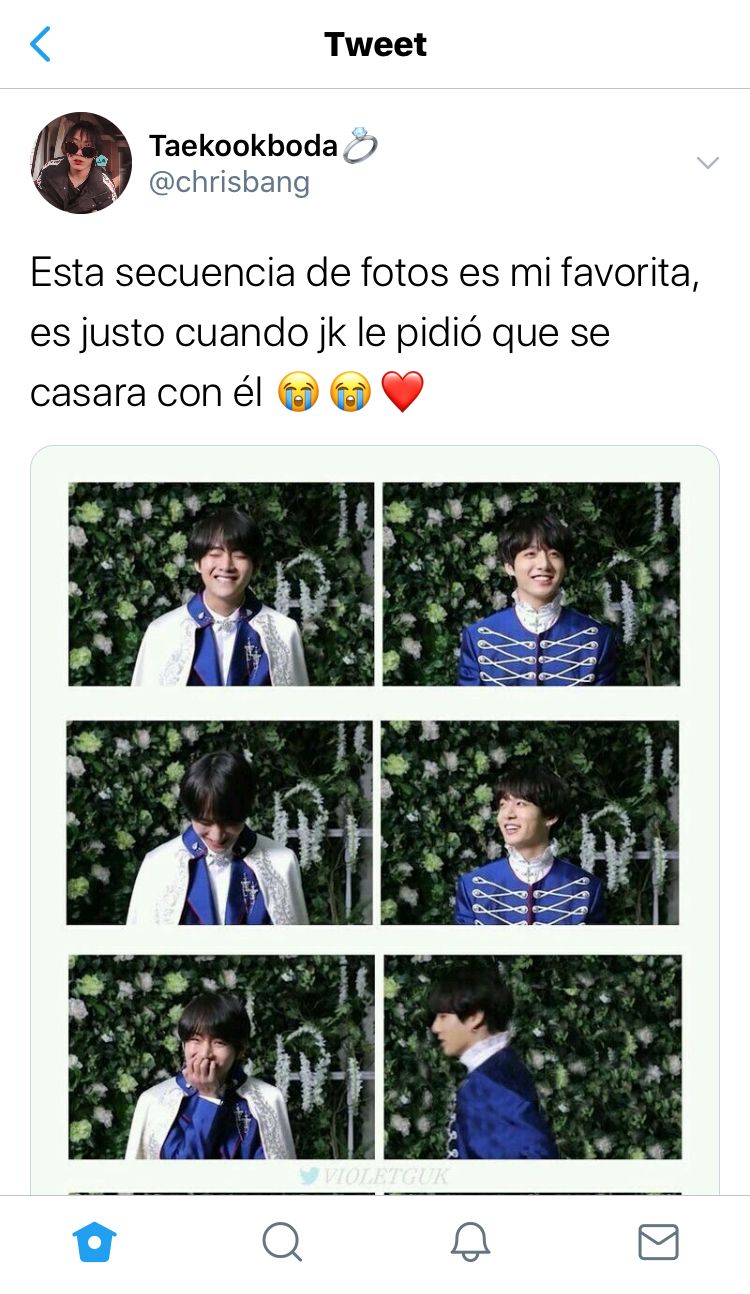750x1294 pixels.
Task: Switch to the Home tab
Action: tap(95, 1242)
